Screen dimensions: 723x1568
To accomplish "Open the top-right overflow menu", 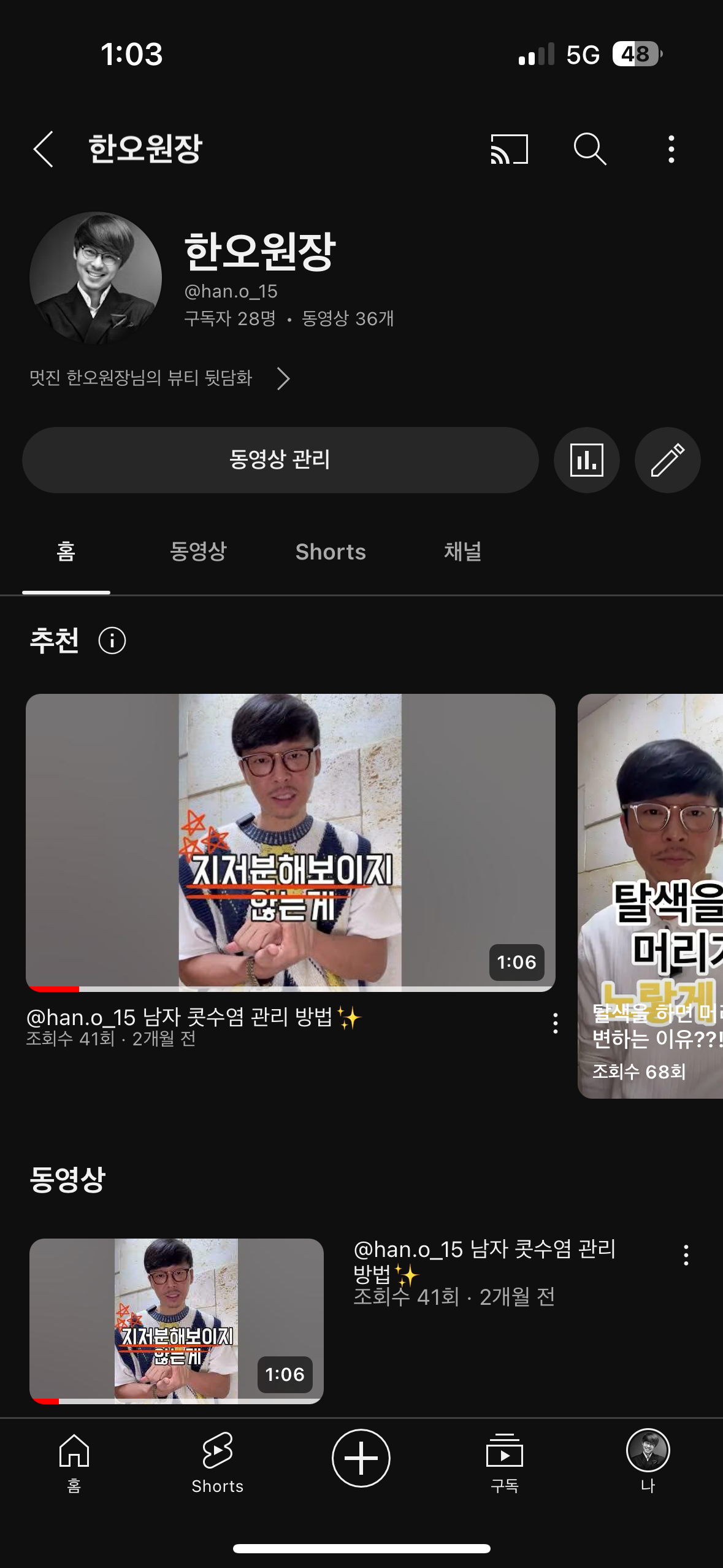I will (671, 149).
